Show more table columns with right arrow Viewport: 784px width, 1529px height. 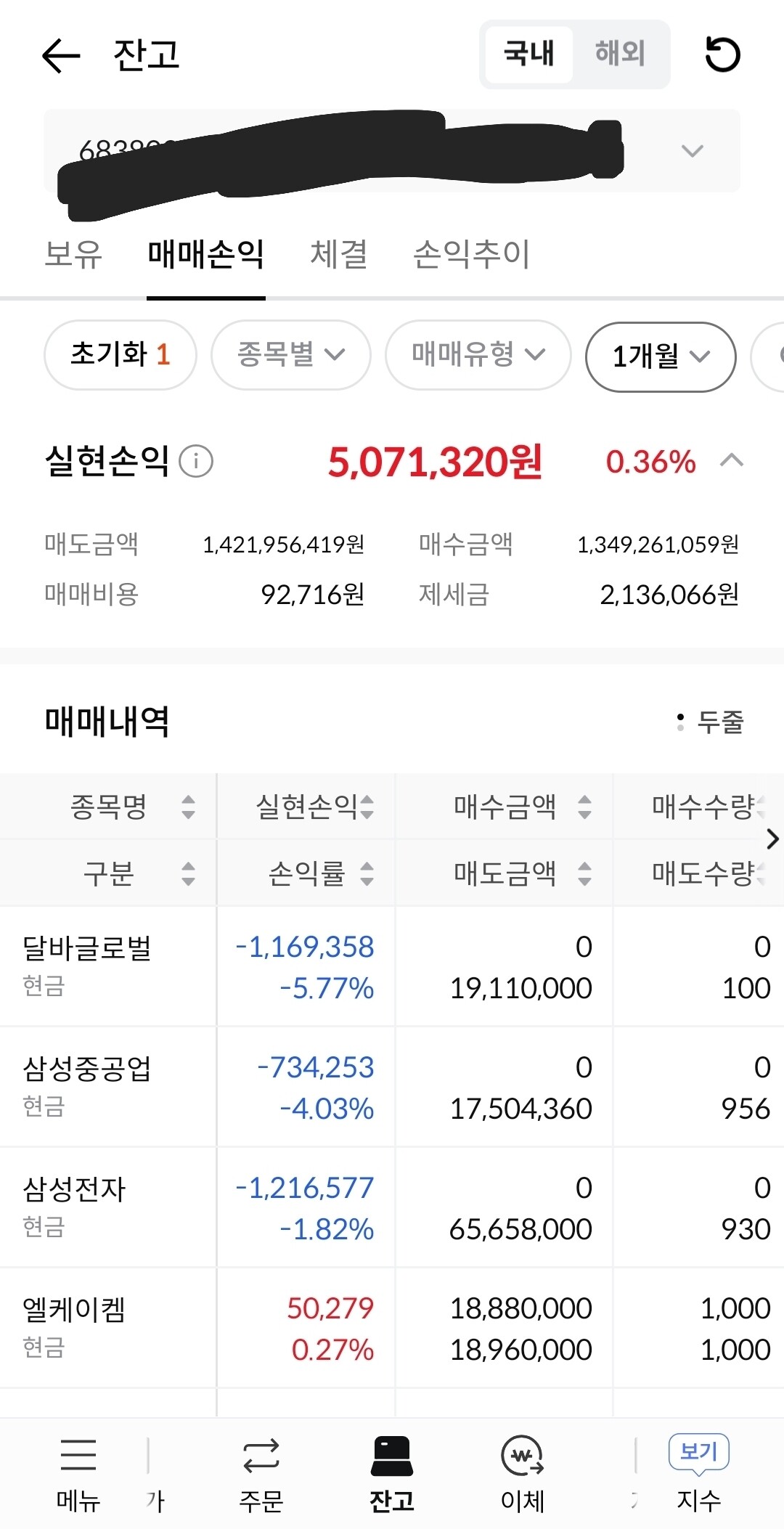pyautogui.click(x=772, y=839)
